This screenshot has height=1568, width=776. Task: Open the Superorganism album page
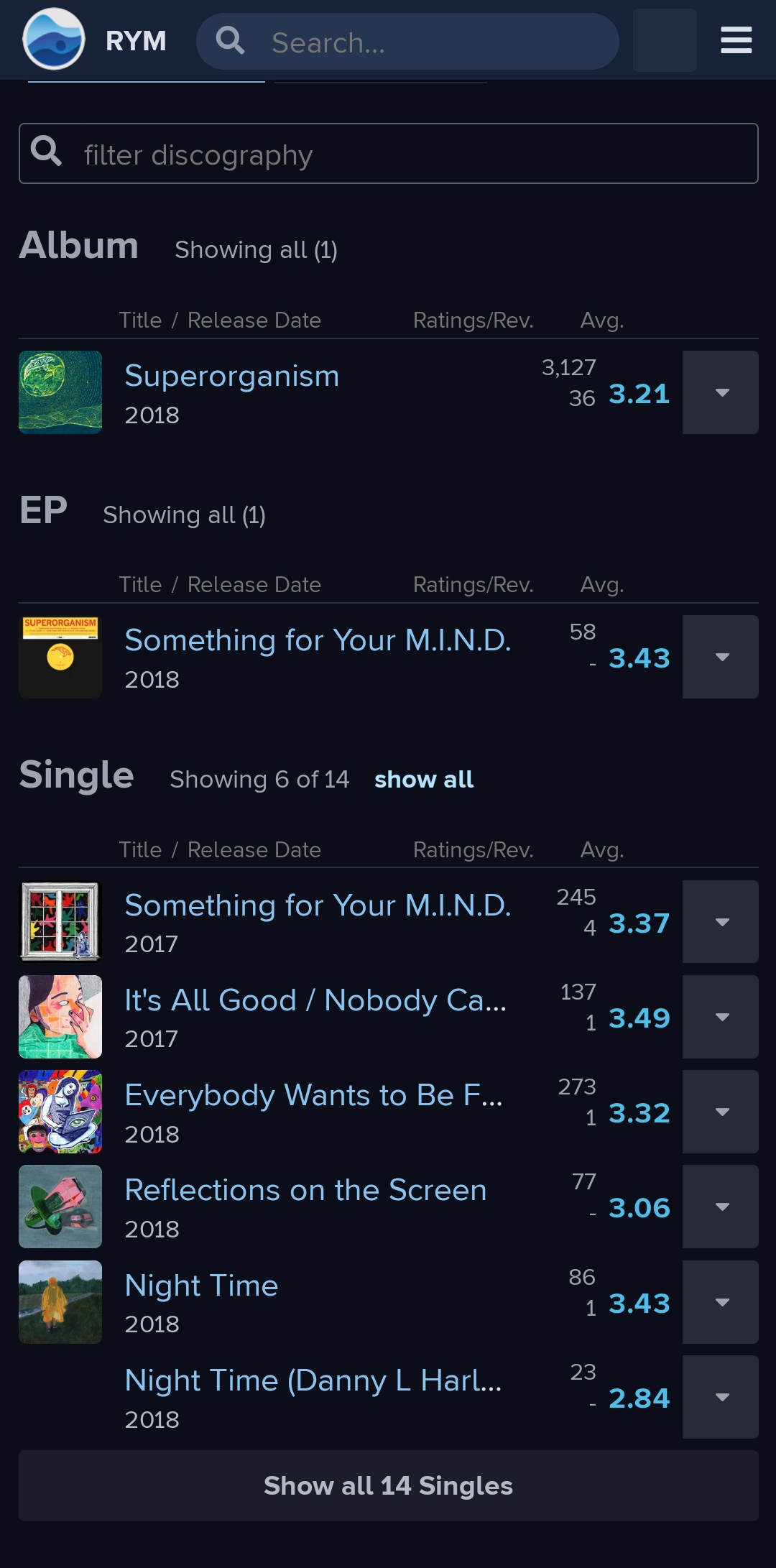pyautogui.click(x=232, y=376)
